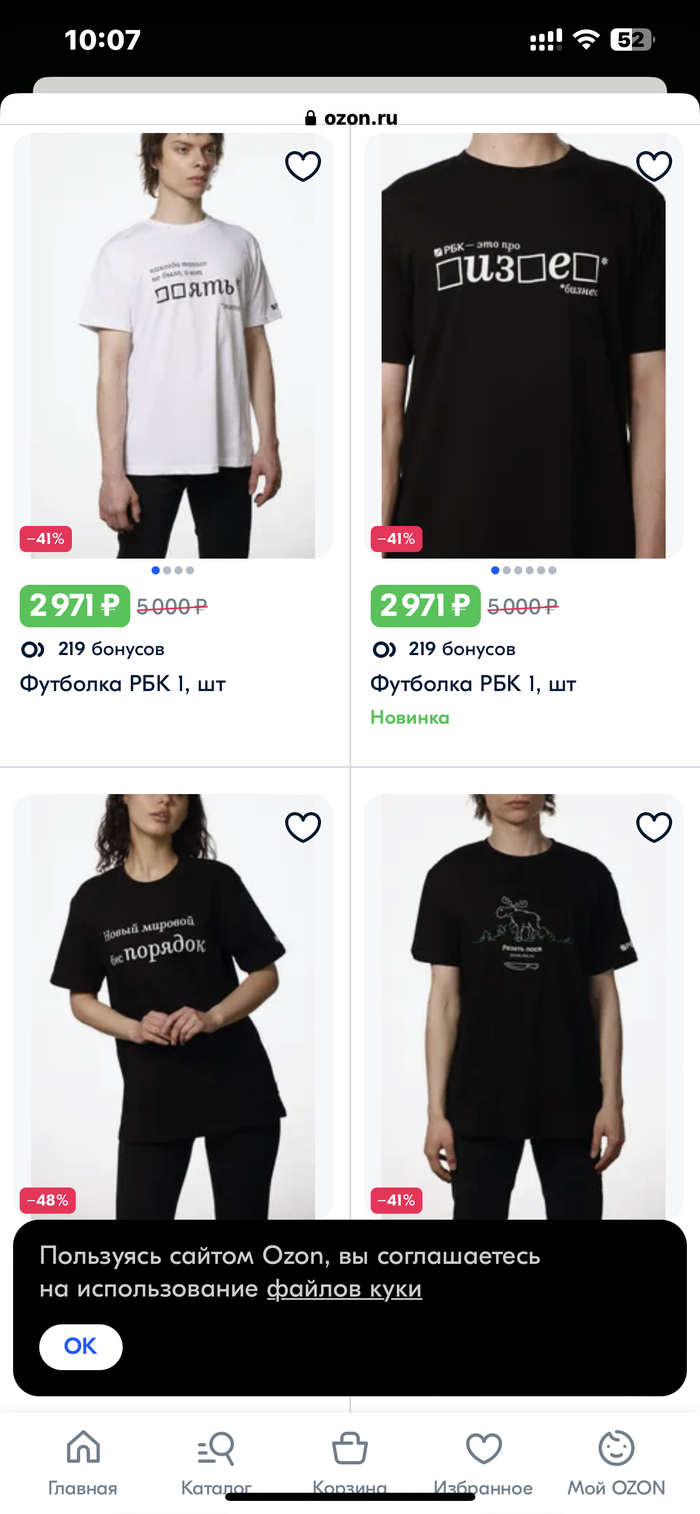Screen dimensions: 700x1514
Task: Save the moose print t-shirt to favorites
Action: click(x=654, y=827)
